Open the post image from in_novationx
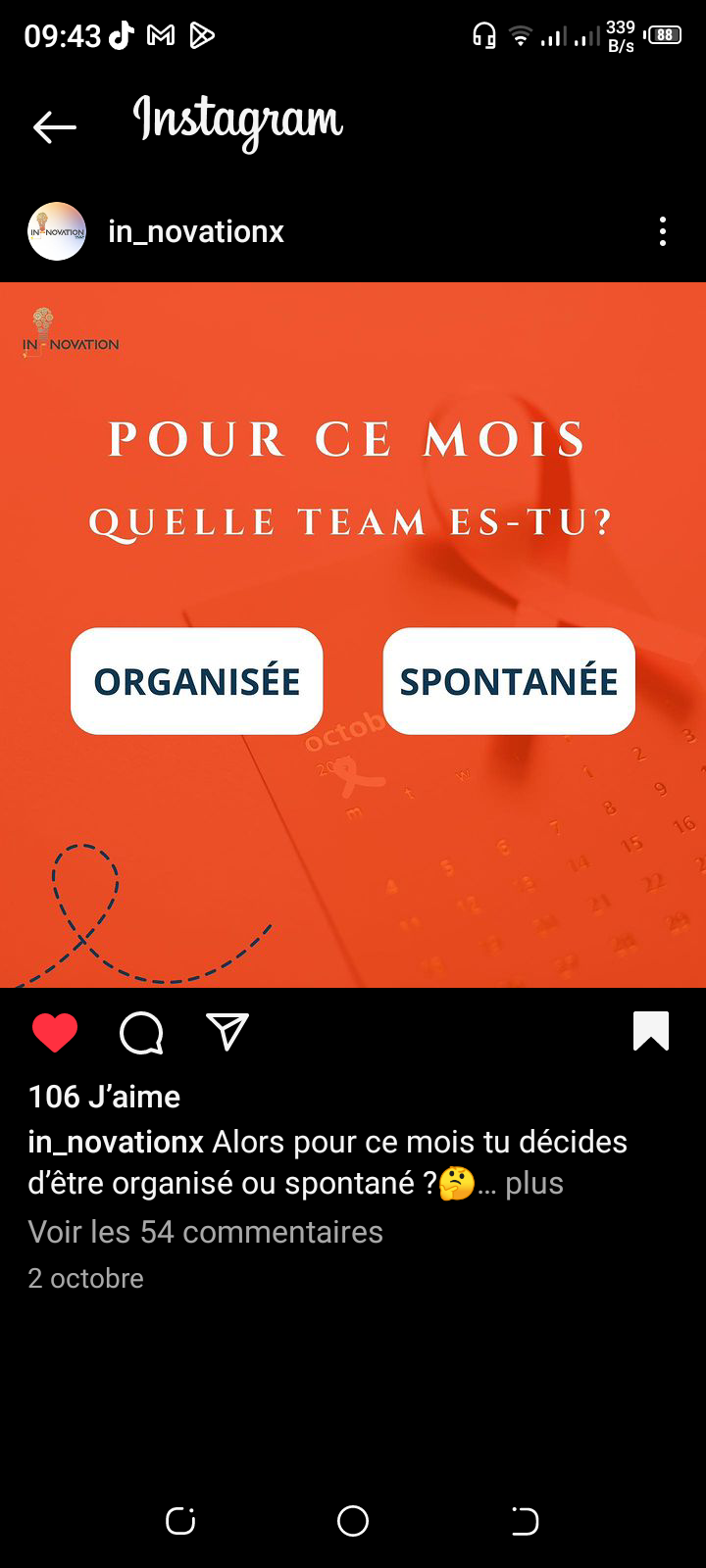 353,635
